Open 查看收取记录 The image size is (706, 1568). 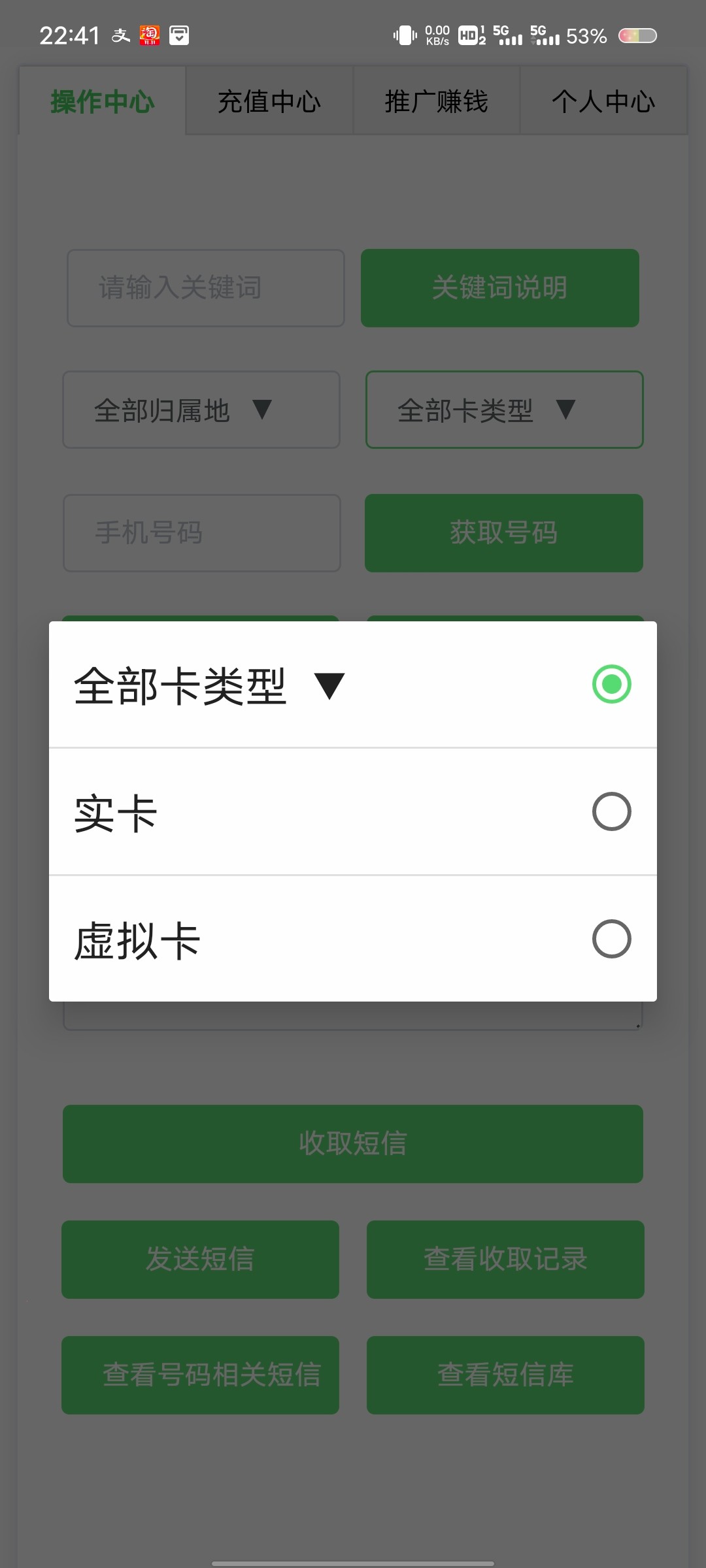[505, 1260]
